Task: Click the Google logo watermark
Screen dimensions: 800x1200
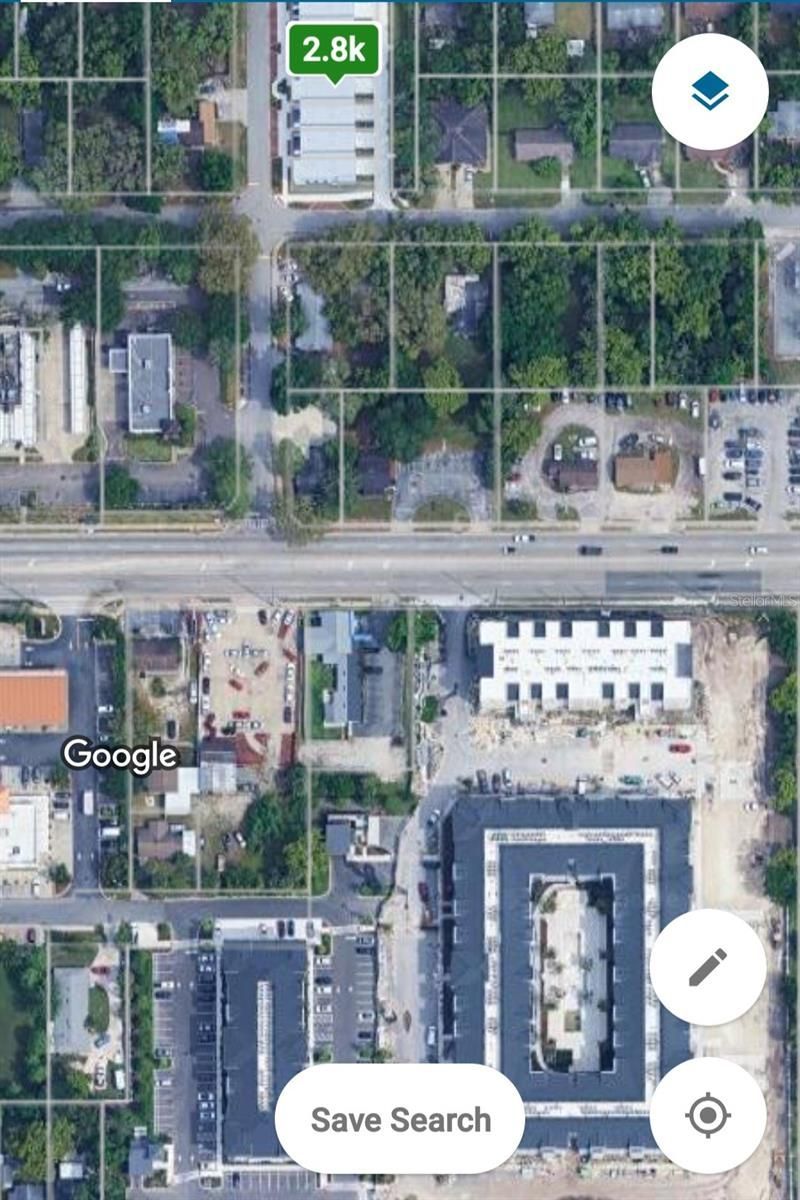Action: (120, 756)
